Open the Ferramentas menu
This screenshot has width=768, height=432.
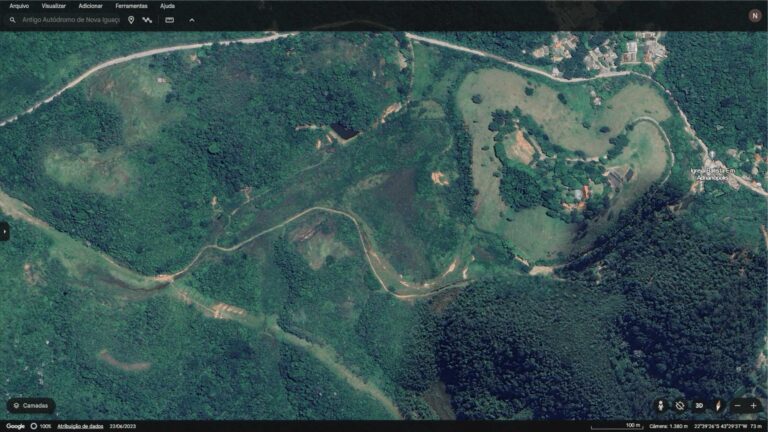pyautogui.click(x=131, y=6)
